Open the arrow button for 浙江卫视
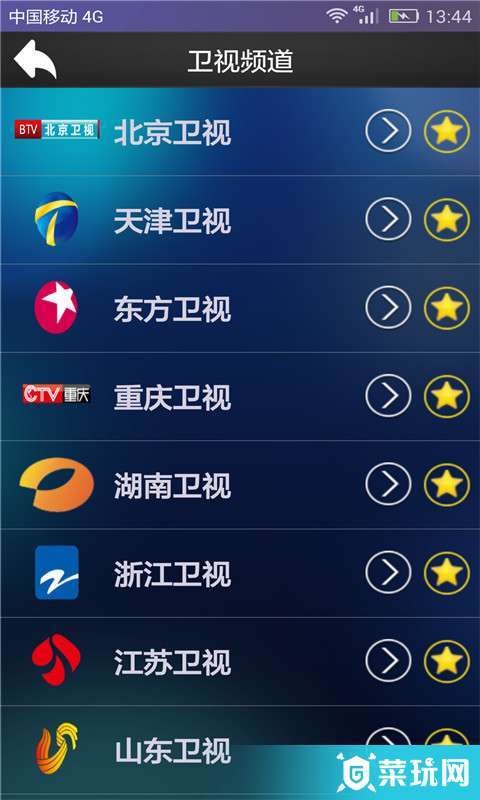Image resolution: width=480 pixels, height=800 pixels. [x=388, y=573]
